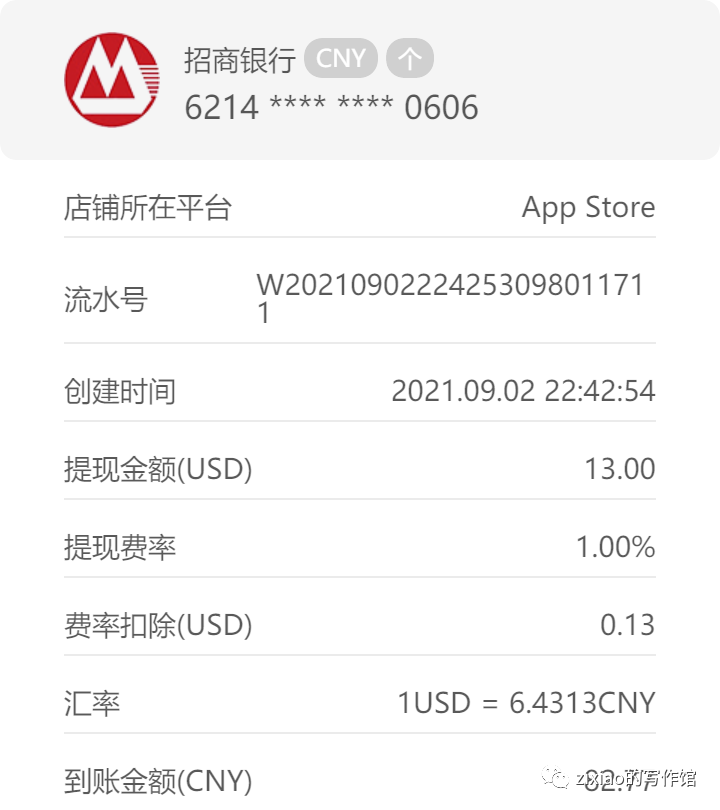Select the timestamp 2021.09.02 22:42:54

click(x=525, y=392)
